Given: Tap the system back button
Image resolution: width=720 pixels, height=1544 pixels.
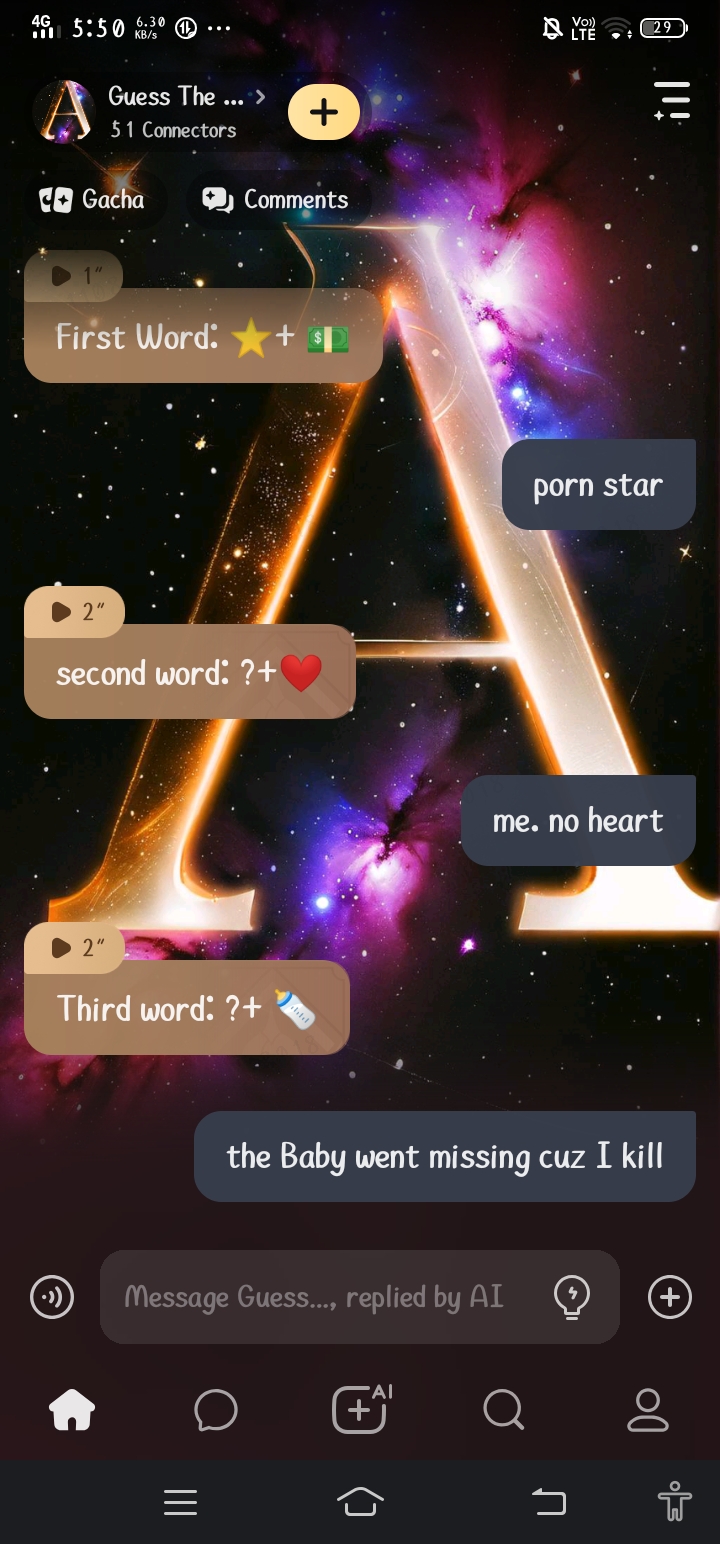Looking at the screenshot, I should 548,1501.
